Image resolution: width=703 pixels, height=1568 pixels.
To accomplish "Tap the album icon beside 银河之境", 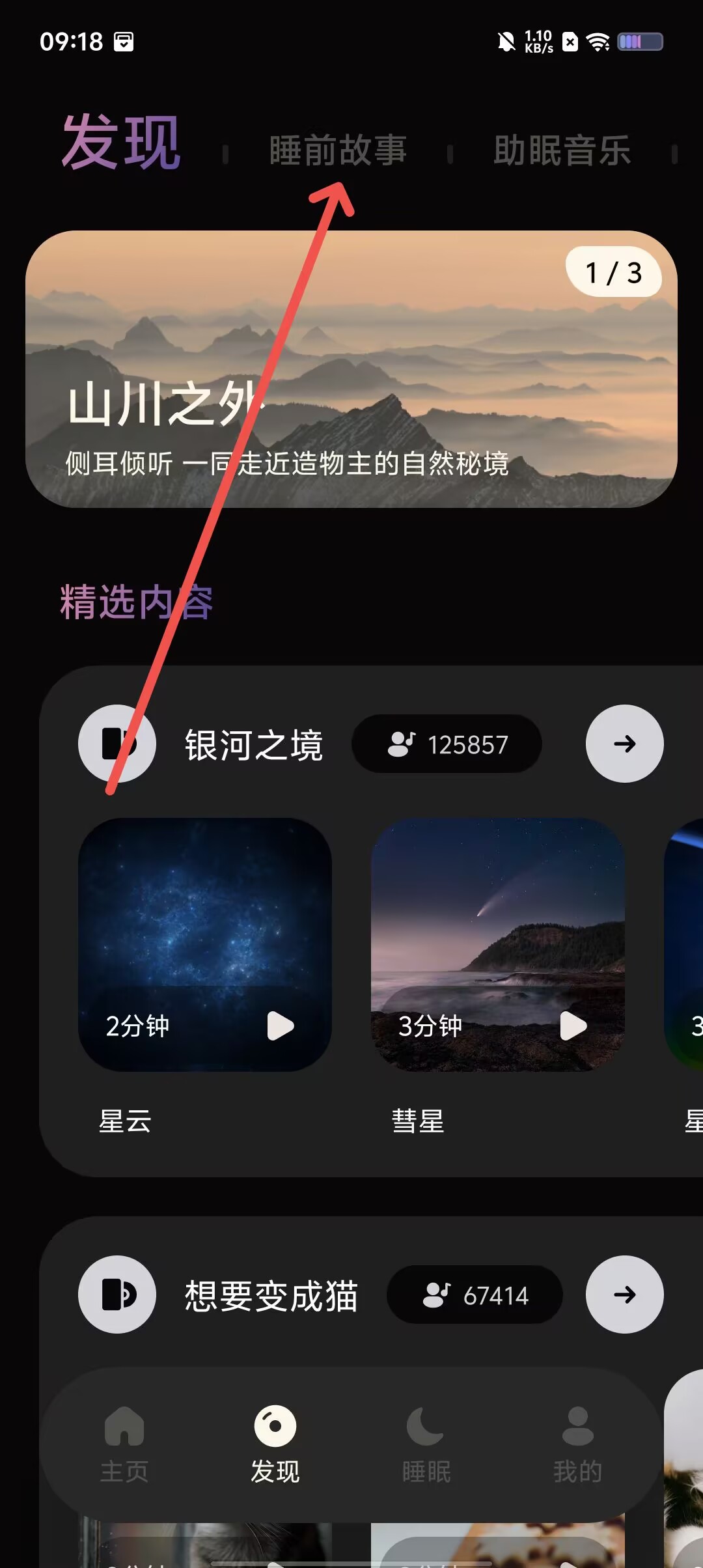I will pos(117,744).
